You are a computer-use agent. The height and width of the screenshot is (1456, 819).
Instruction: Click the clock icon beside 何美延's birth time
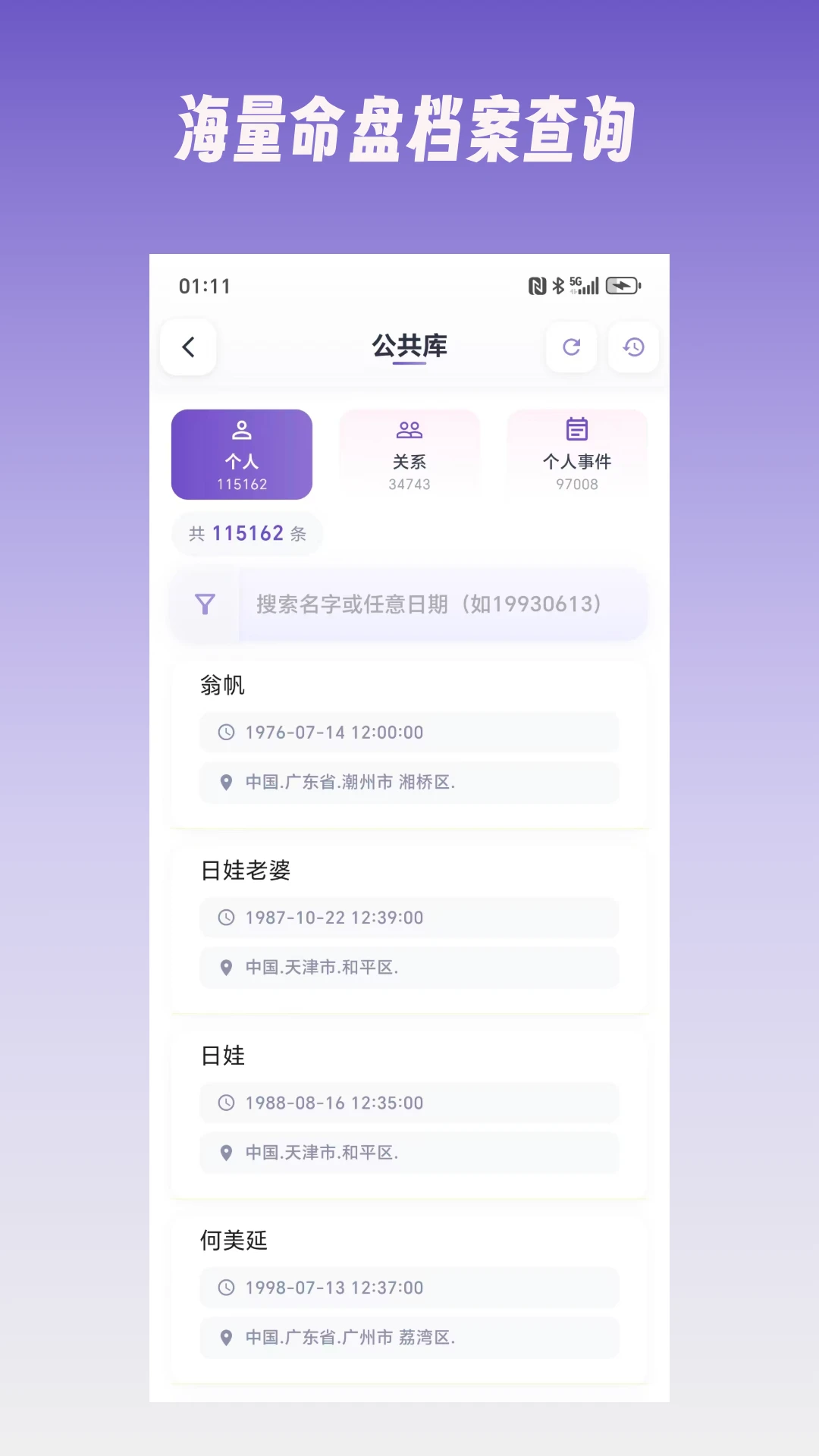225,1288
